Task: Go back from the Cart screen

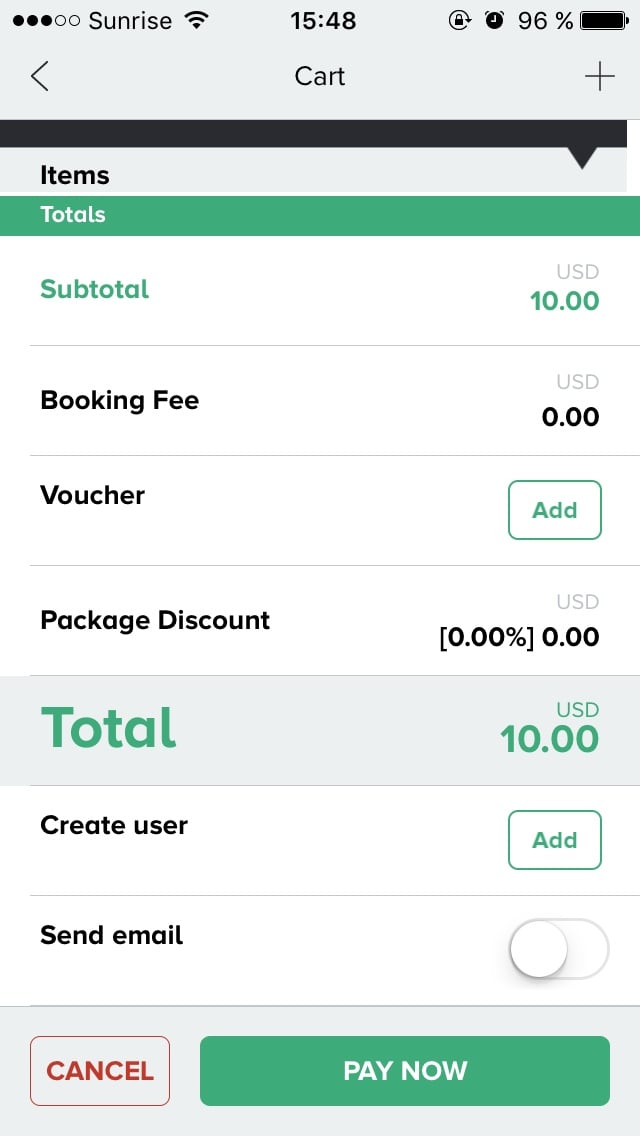Action: coord(40,76)
